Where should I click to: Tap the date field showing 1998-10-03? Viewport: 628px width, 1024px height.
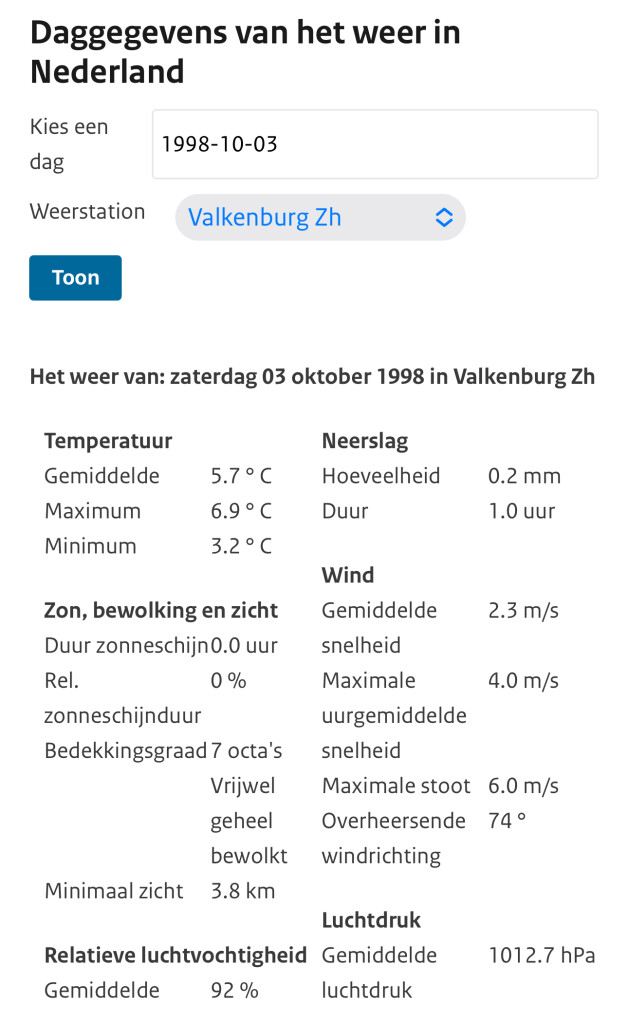click(375, 144)
